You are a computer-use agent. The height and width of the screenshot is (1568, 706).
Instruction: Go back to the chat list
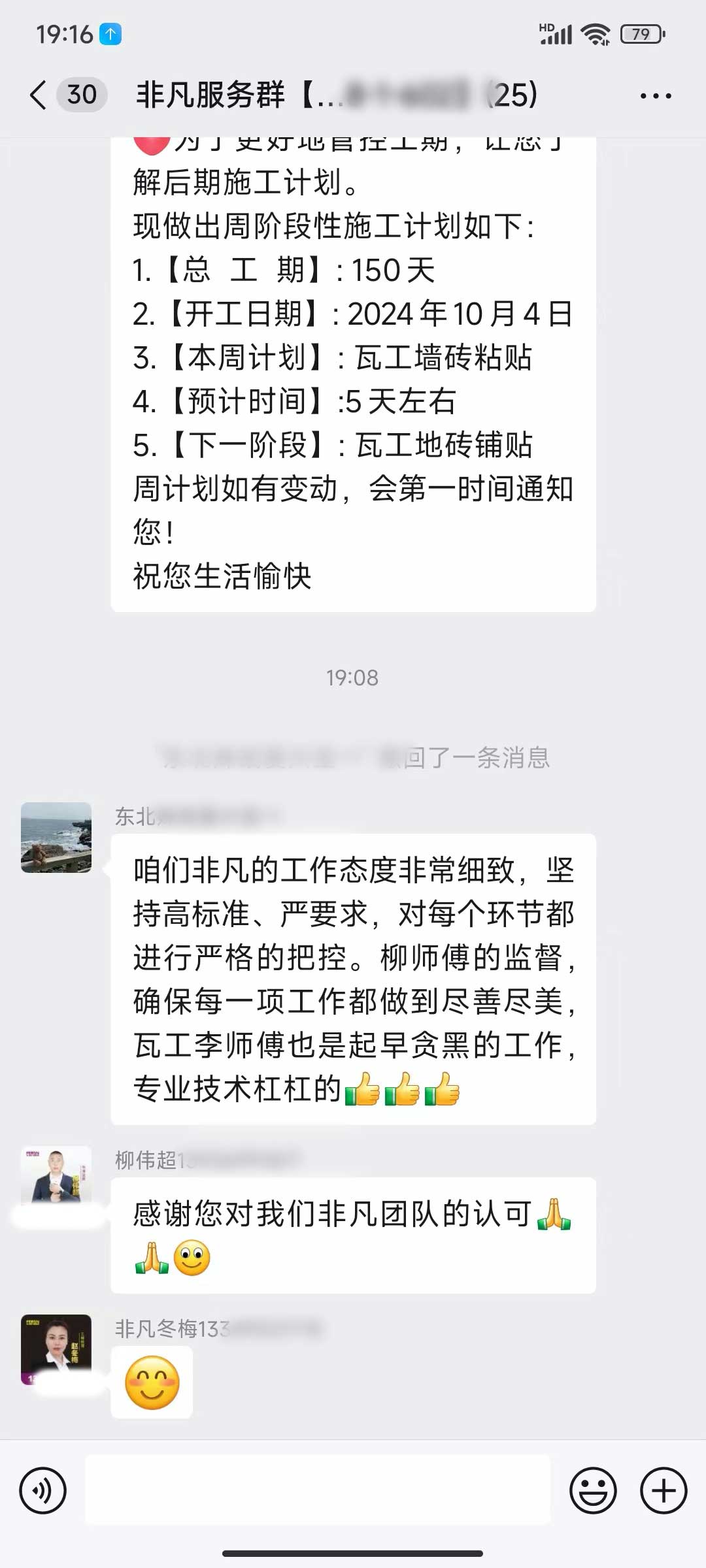click(39, 95)
